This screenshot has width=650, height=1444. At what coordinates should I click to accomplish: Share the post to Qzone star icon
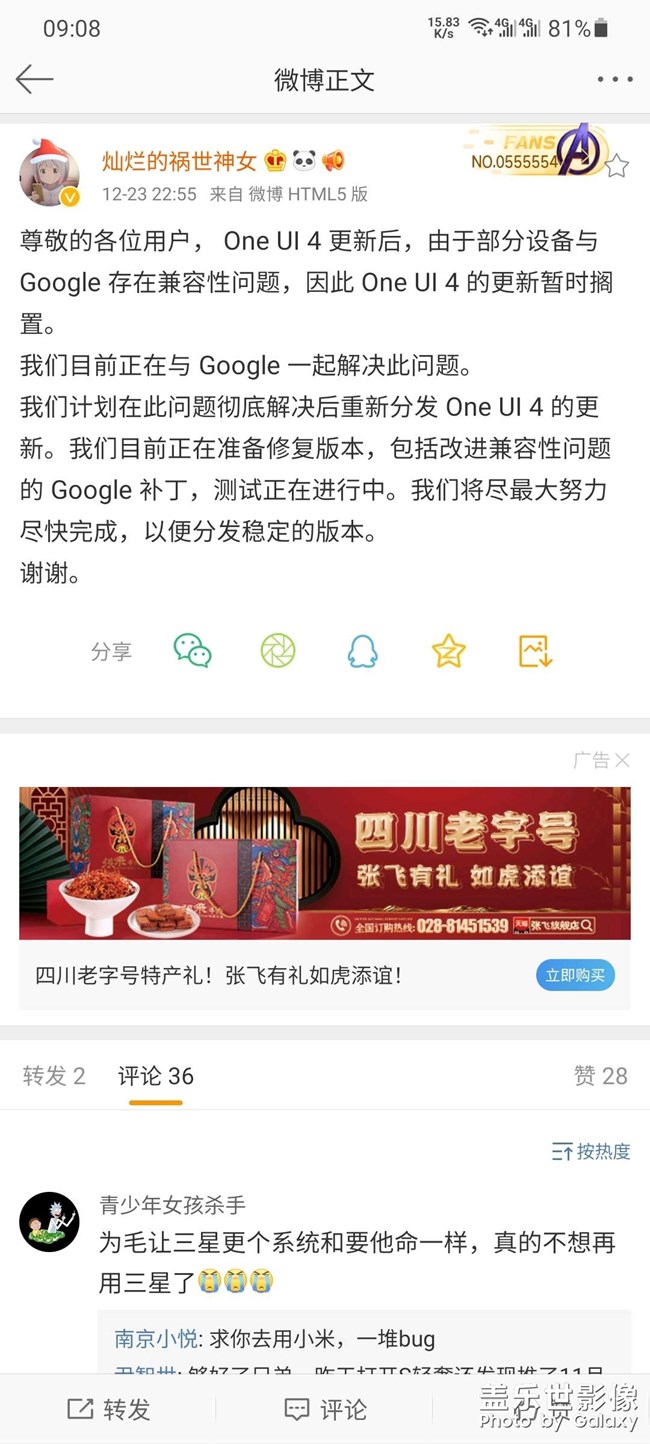point(449,651)
